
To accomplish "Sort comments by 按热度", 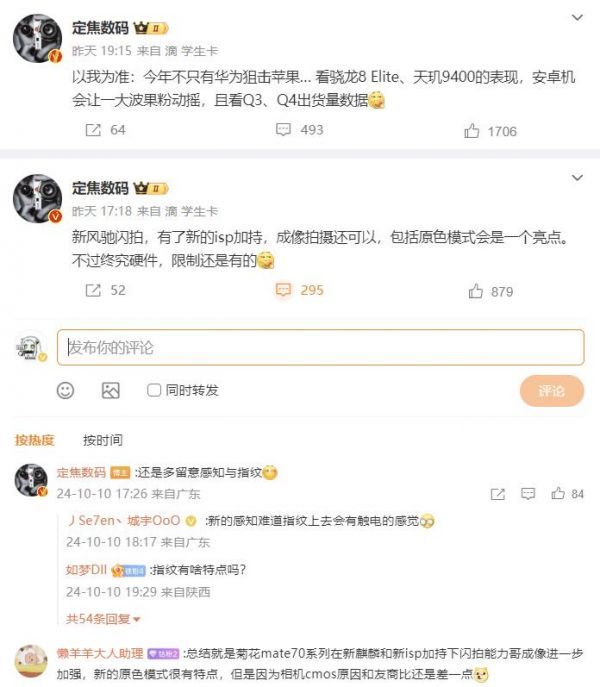I will click(x=35, y=439).
